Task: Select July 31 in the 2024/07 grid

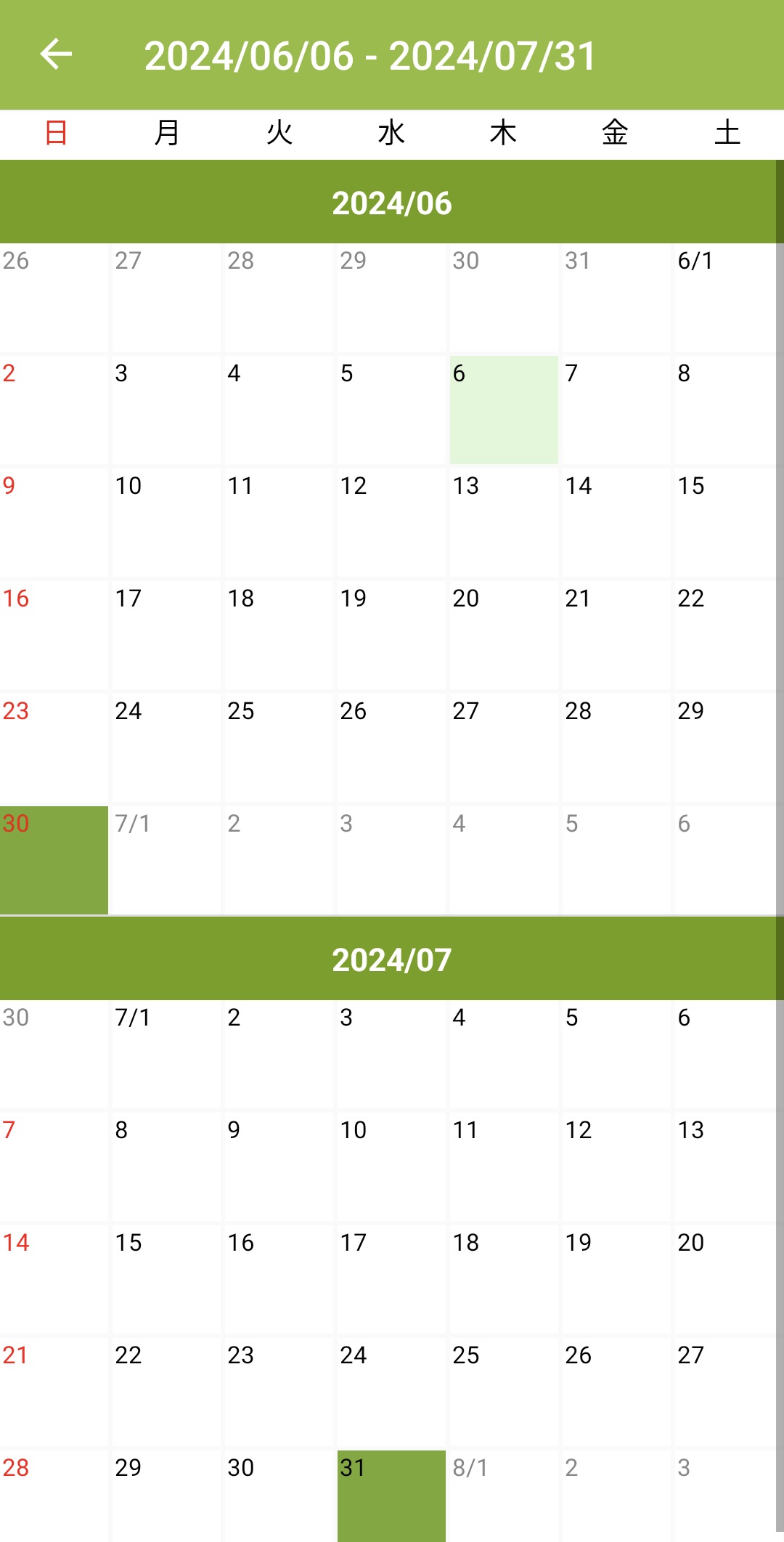Action: tap(391, 1495)
